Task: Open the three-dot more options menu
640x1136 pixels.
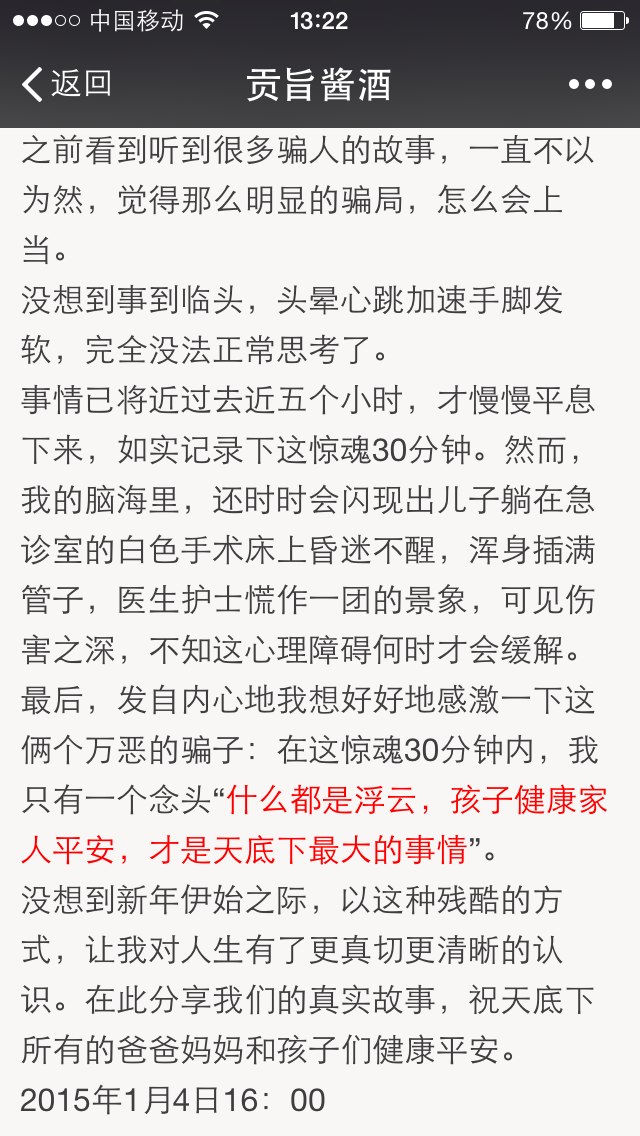Action: point(590,85)
